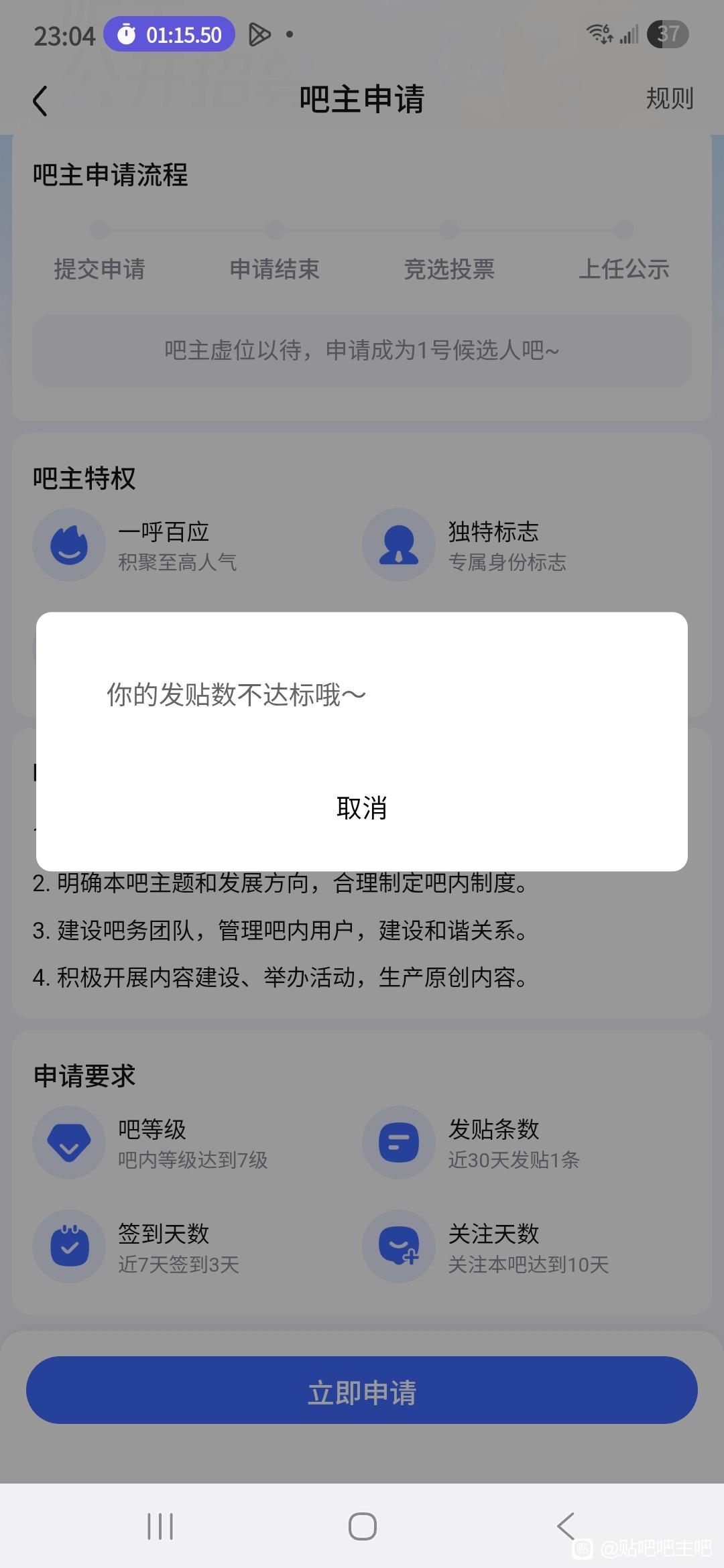This screenshot has width=724, height=1568.
Task: Open the system recent apps view
Action: tap(160, 1526)
